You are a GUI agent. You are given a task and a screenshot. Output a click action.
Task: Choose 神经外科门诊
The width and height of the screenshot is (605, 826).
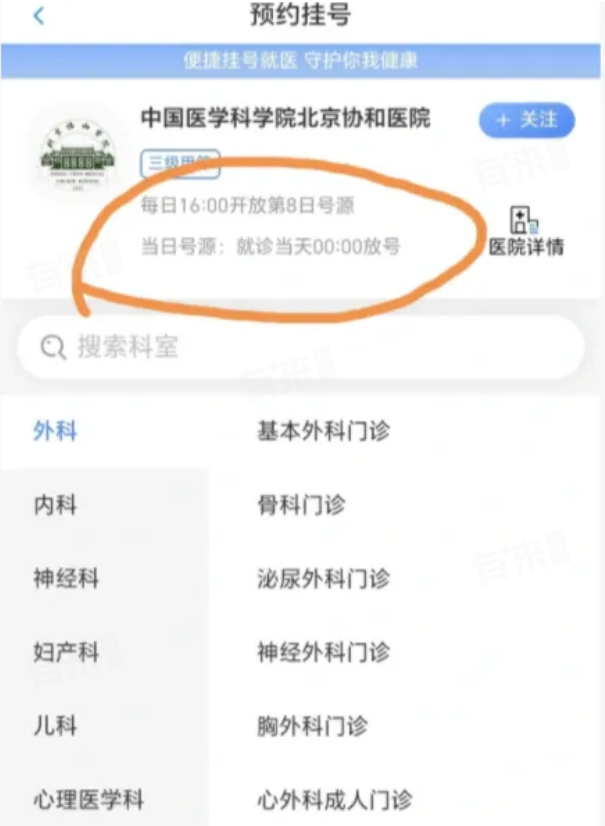[324, 653]
